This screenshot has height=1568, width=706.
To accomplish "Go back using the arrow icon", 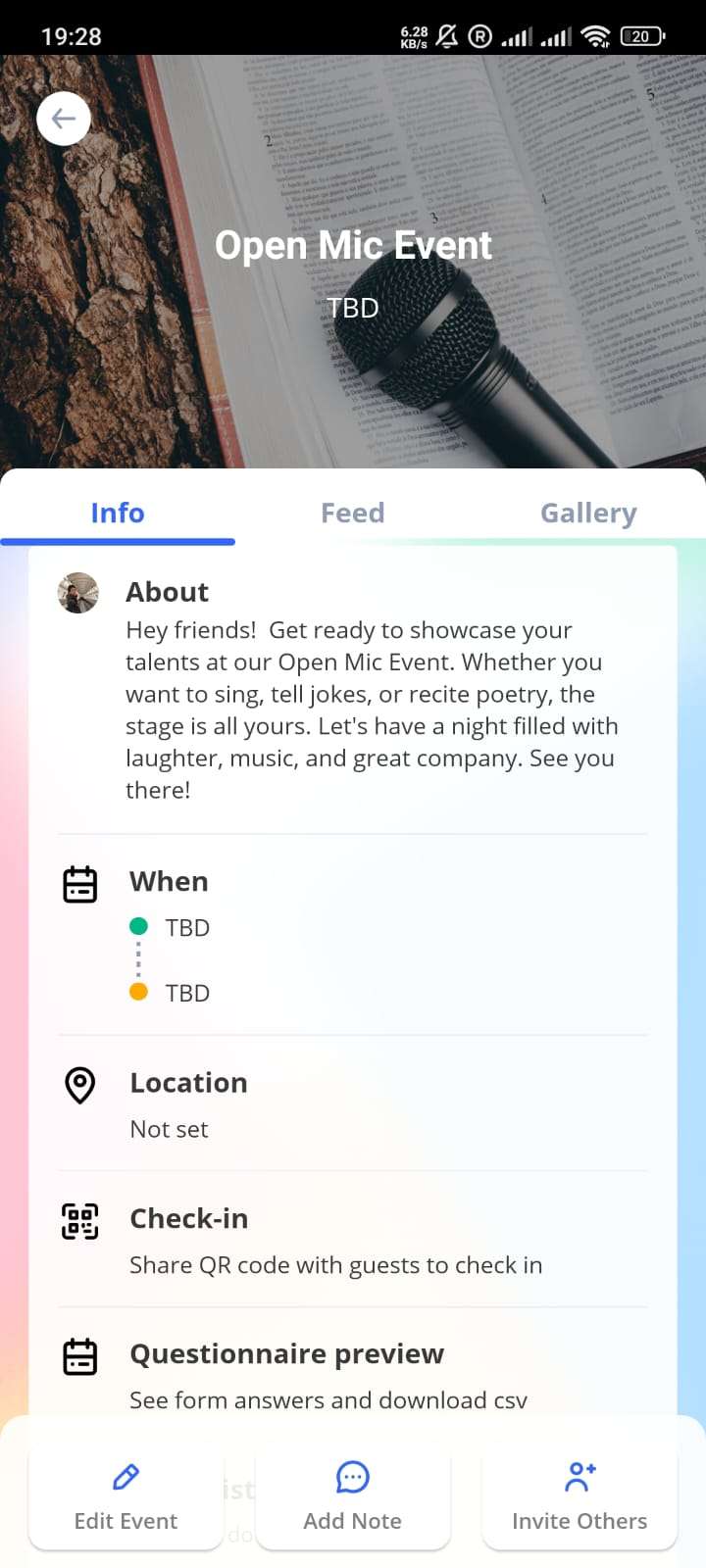I will (64, 119).
